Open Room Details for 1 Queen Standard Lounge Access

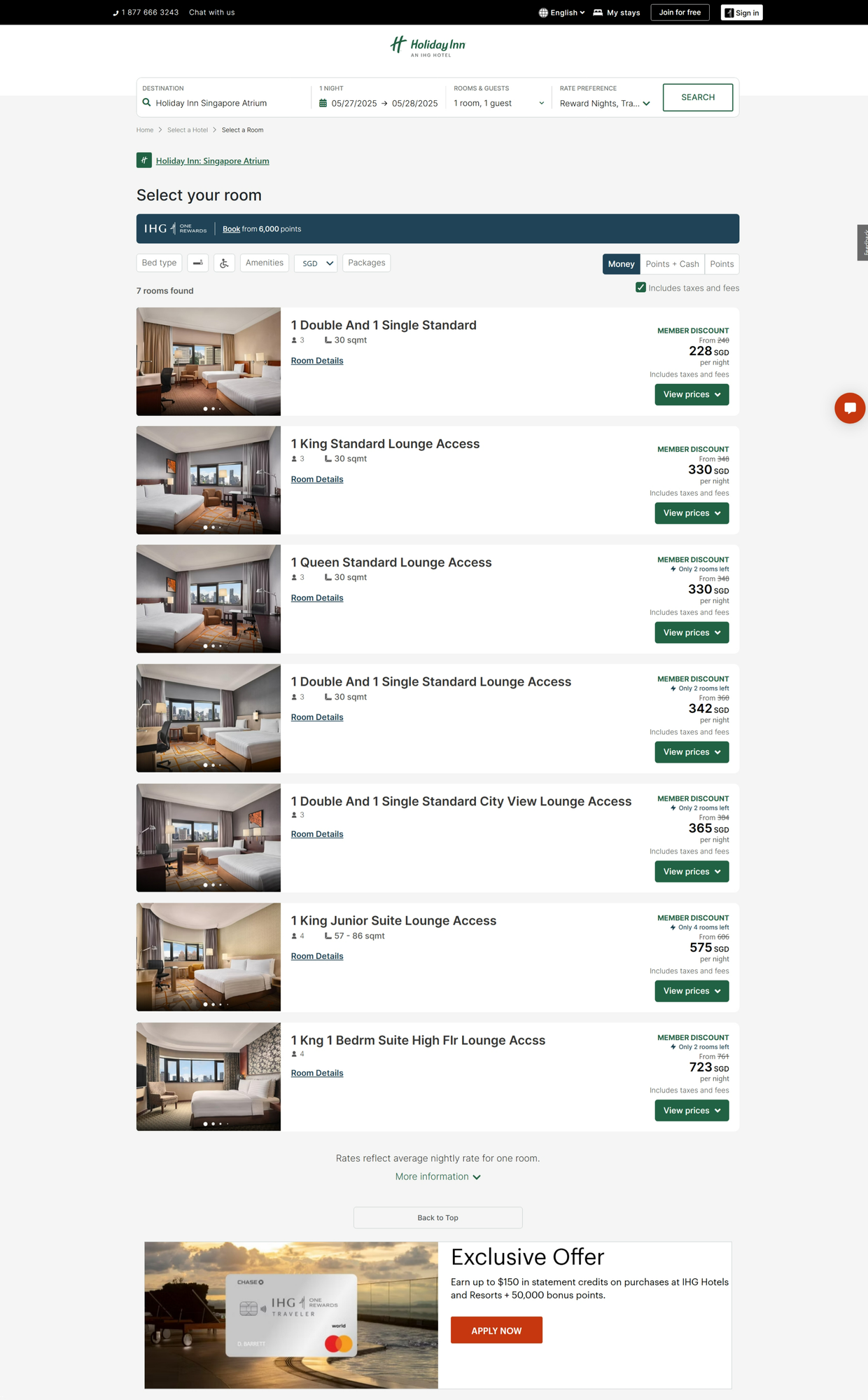click(x=317, y=598)
